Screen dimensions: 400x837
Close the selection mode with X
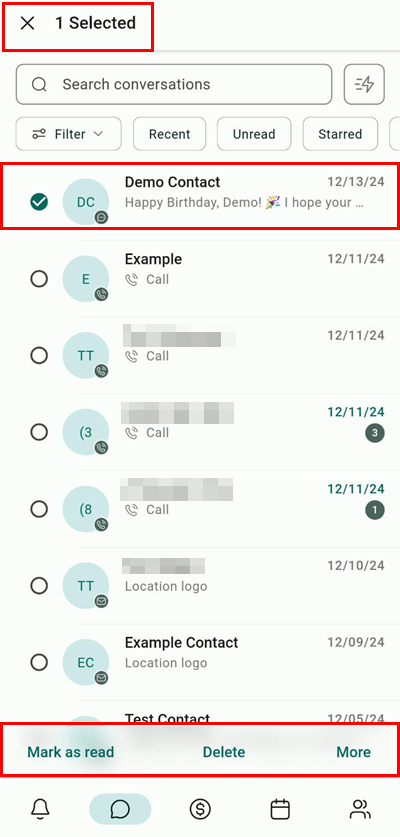[27, 23]
